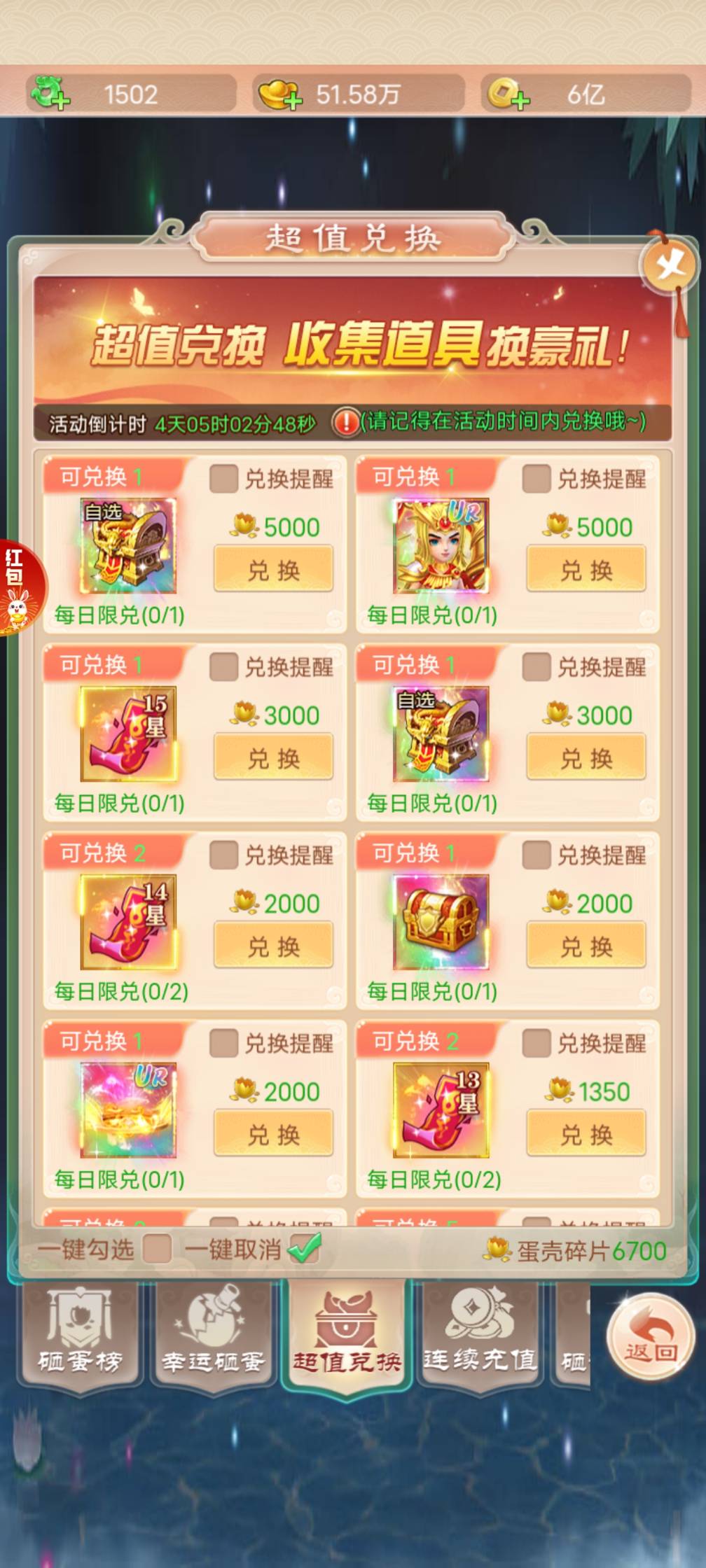View the 2000 treasure chest item details
The height and width of the screenshot is (1568, 706).
pyautogui.click(x=441, y=923)
